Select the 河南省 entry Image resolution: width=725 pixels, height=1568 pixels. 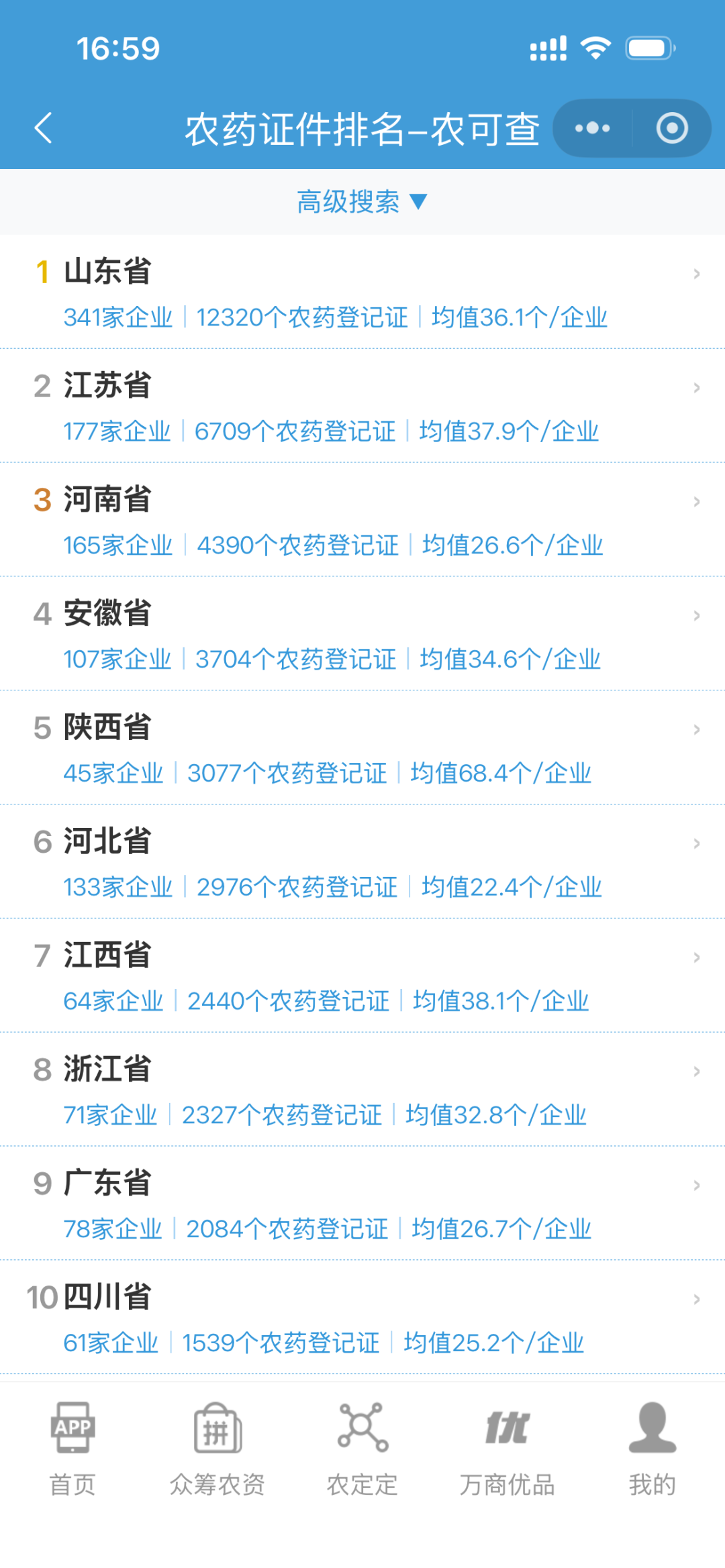pyautogui.click(x=362, y=520)
